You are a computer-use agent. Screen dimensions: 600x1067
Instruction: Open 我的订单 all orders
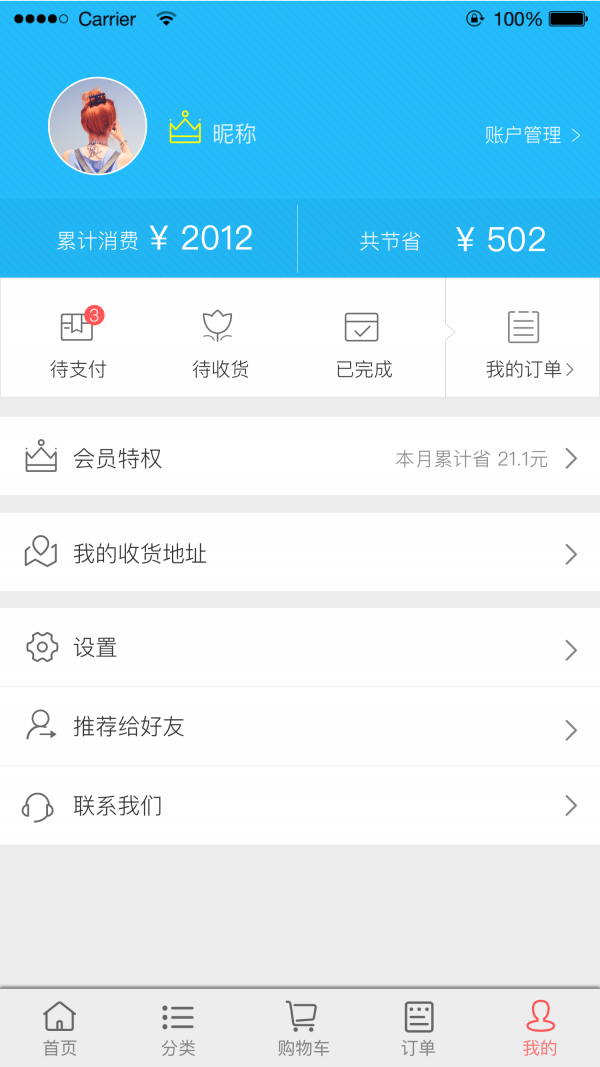click(x=527, y=342)
